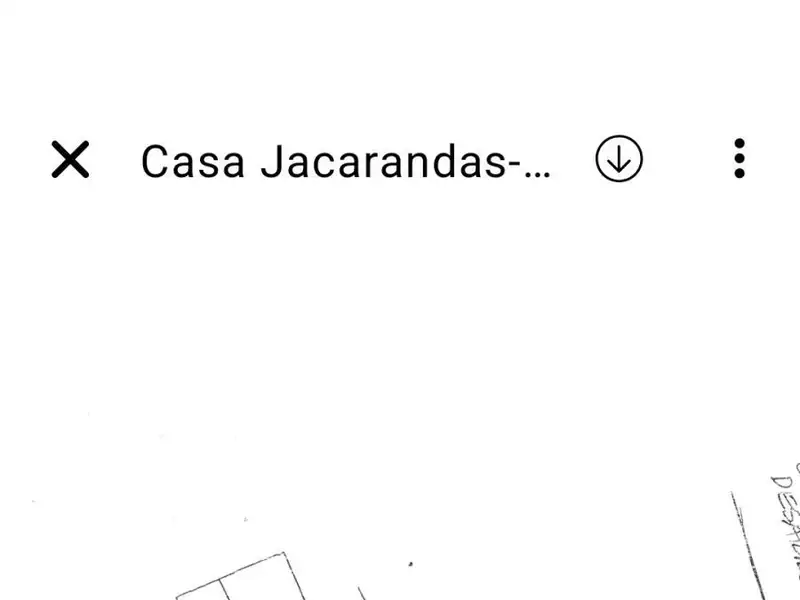
Task: Close the Casa Jacarandas document viewer
Action: point(70,160)
